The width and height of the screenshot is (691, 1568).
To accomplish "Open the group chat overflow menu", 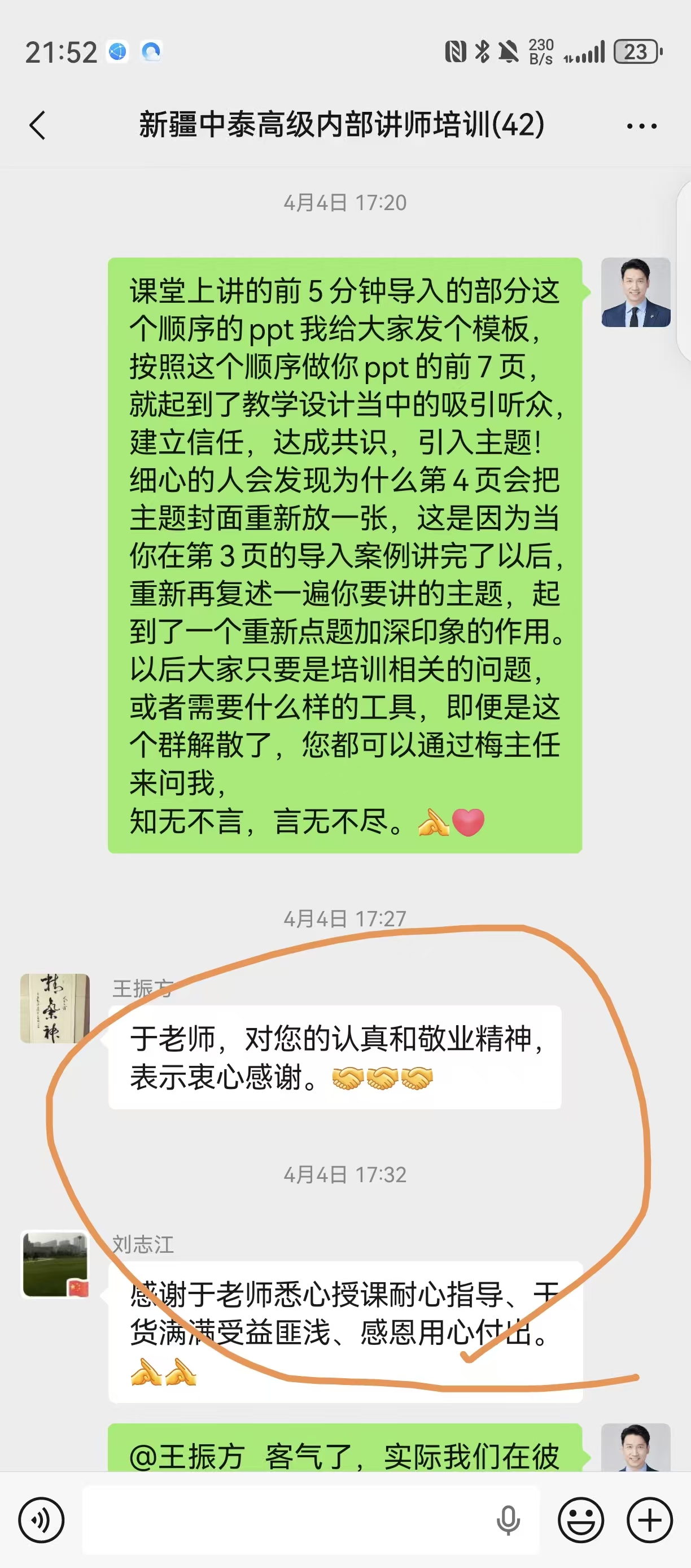I will click(x=642, y=126).
